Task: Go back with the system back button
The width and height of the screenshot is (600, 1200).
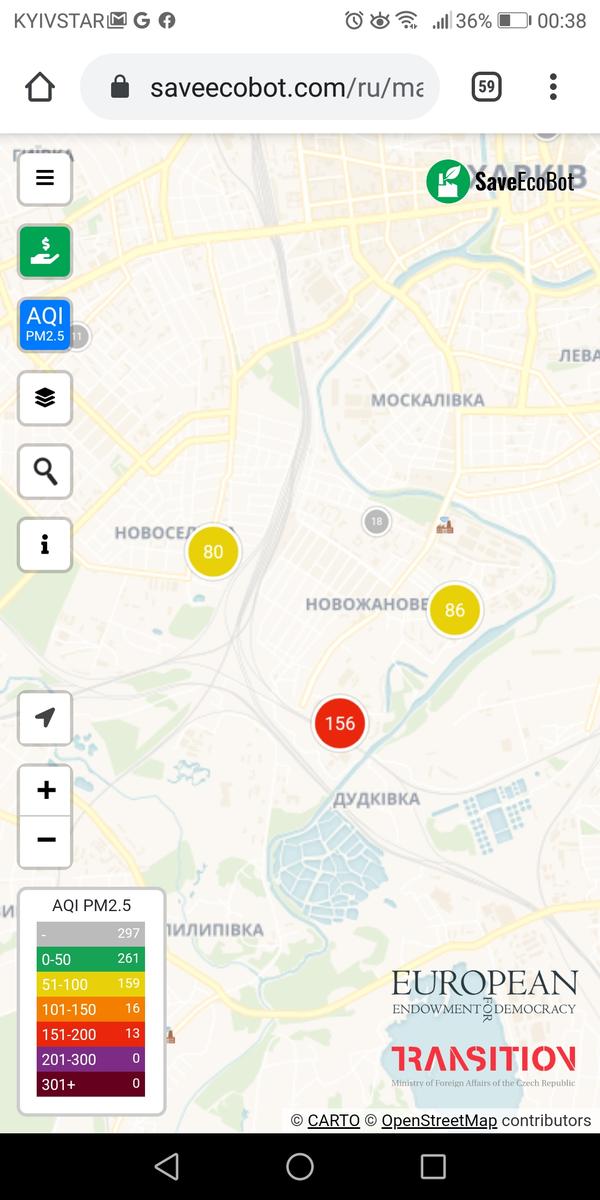Action: click(x=167, y=1166)
